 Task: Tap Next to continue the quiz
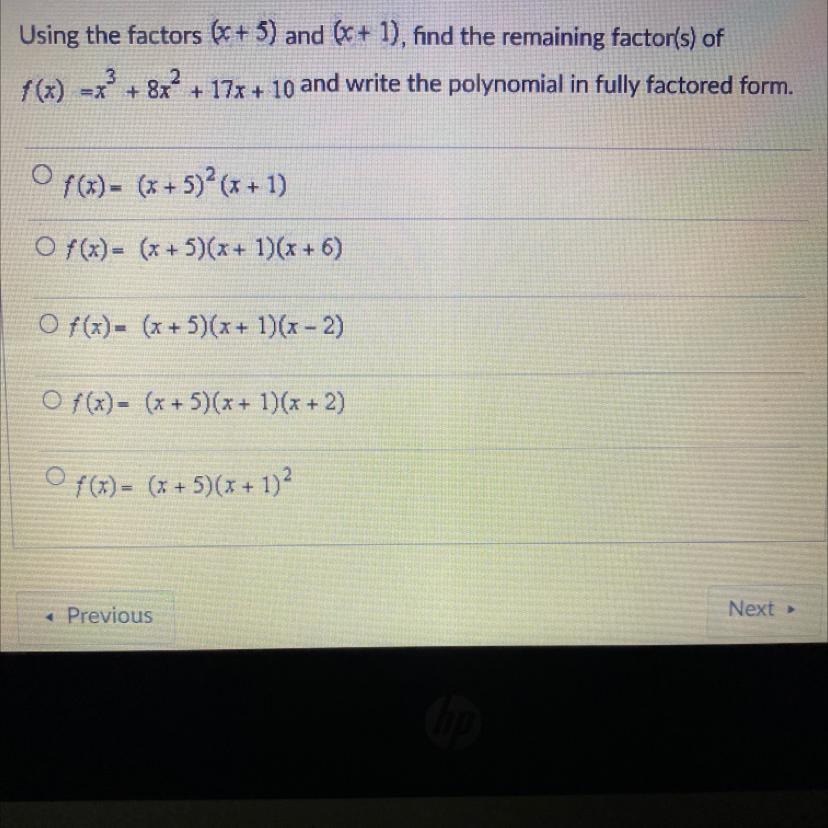[x=757, y=608]
